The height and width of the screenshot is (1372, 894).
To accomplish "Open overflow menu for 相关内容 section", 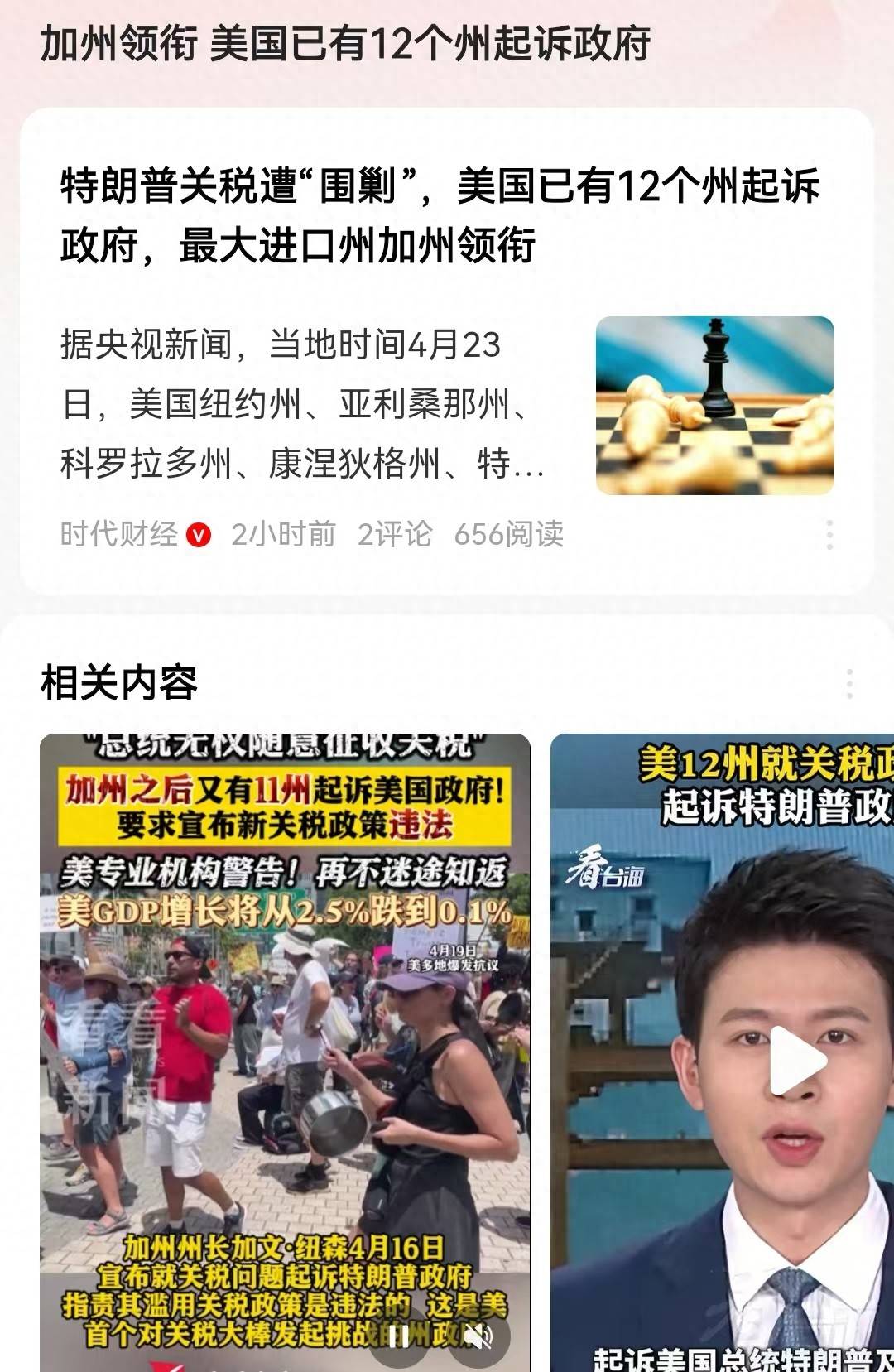I will [x=849, y=684].
